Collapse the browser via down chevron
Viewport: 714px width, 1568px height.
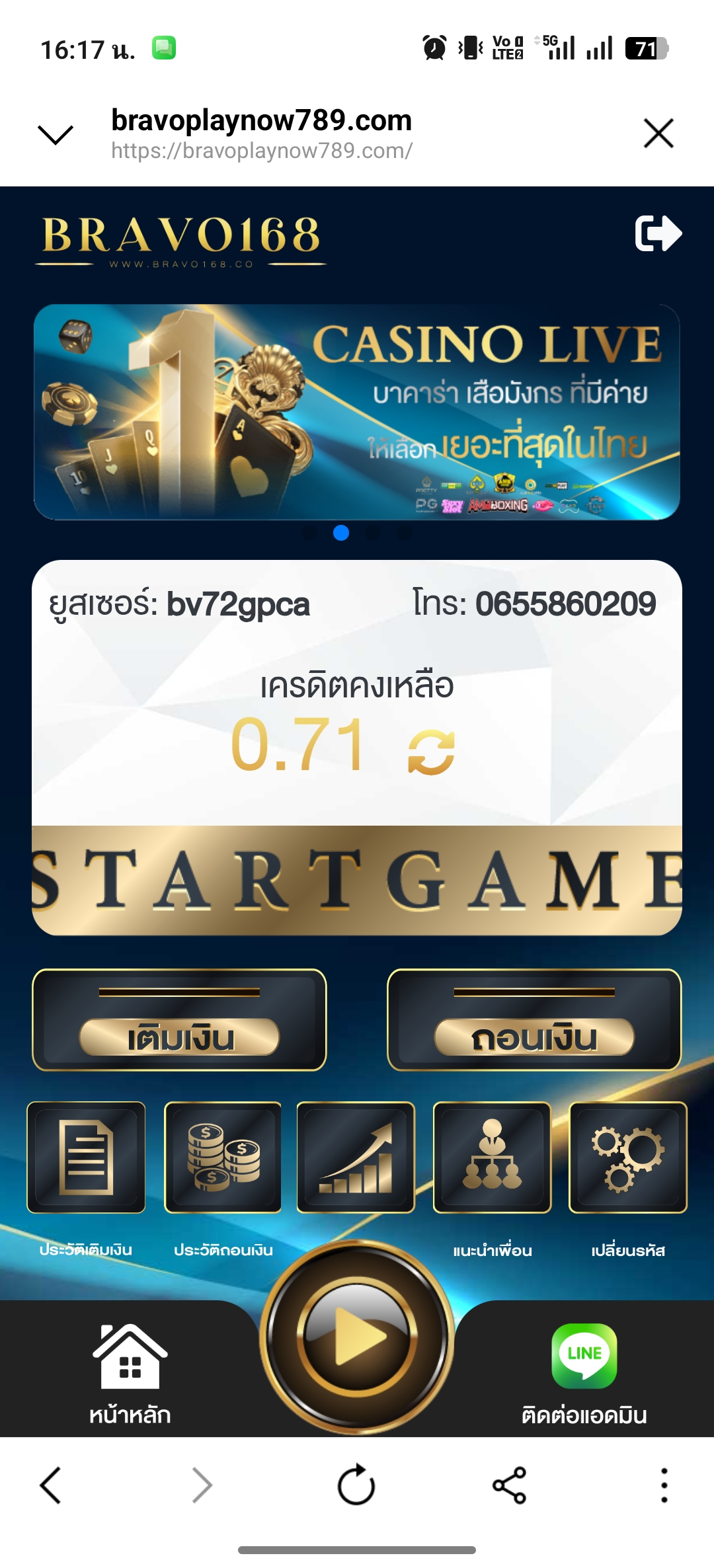[56, 134]
